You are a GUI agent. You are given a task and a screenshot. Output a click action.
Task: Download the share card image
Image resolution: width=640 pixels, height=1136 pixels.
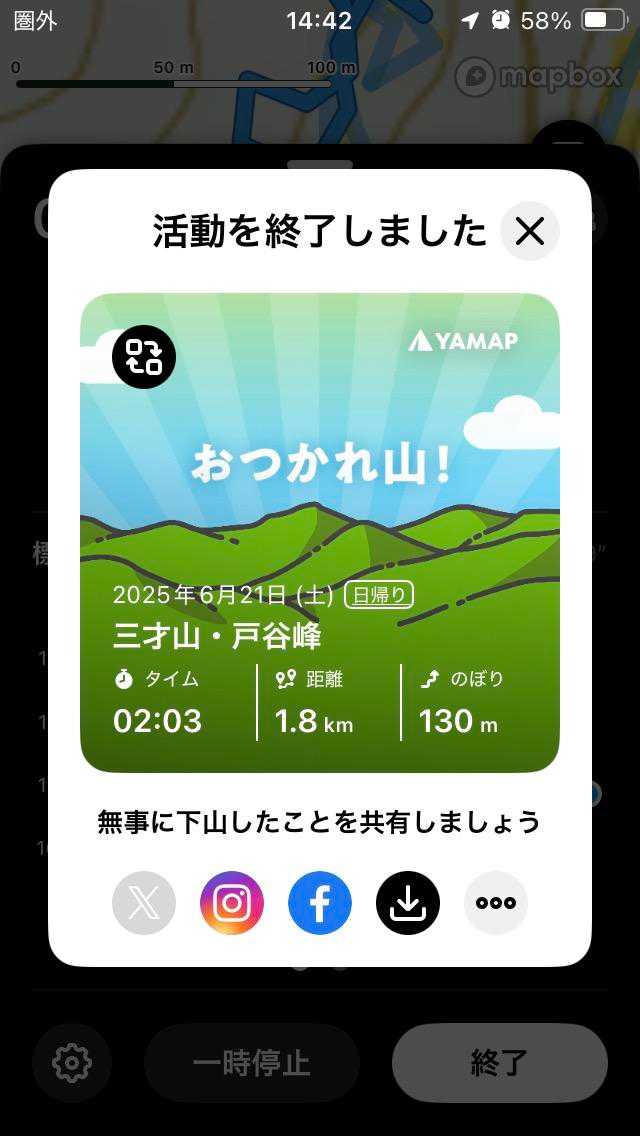pos(408,903)
